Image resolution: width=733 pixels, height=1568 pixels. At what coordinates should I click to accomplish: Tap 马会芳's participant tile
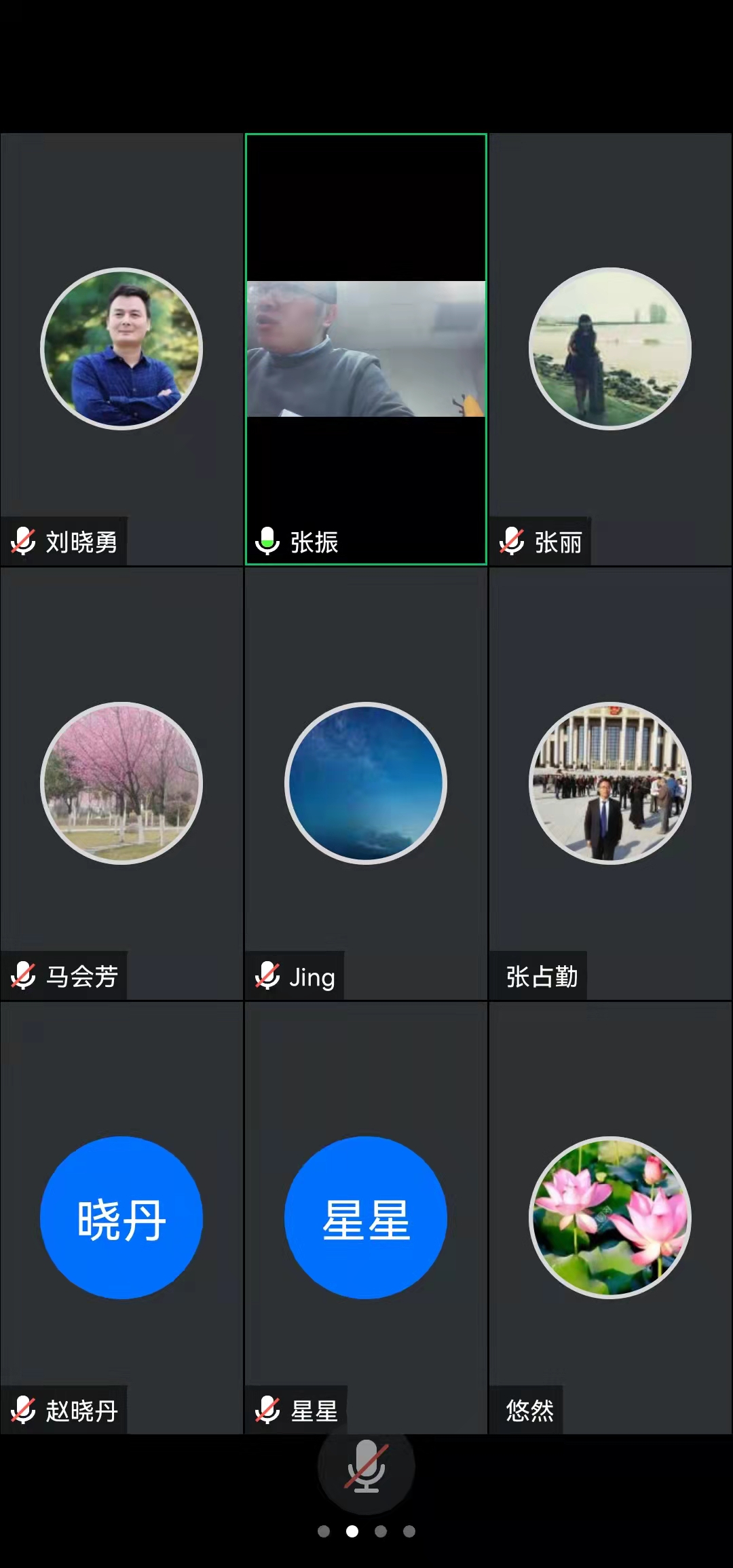coord(121,783)
